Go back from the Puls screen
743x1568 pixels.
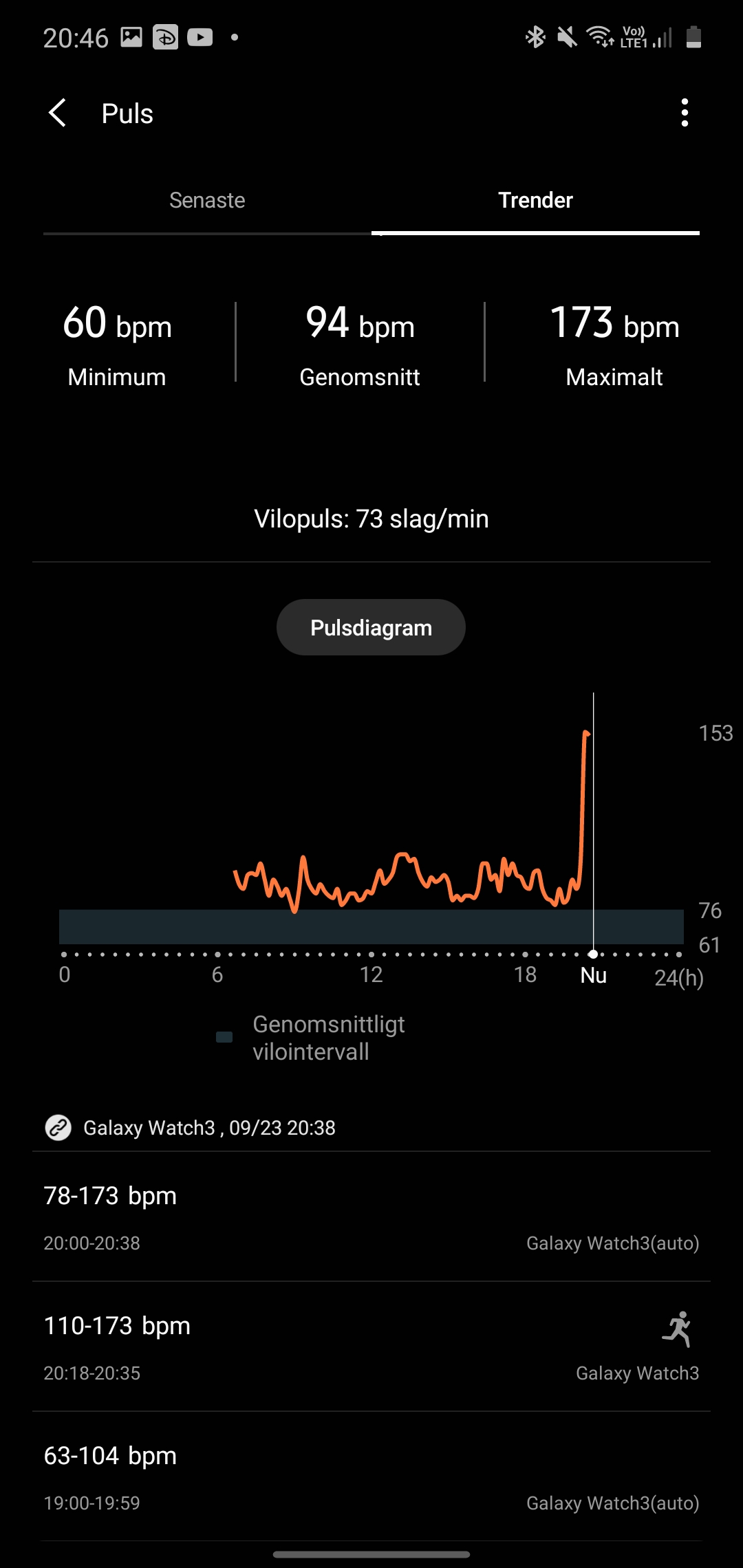pos(58,113)
